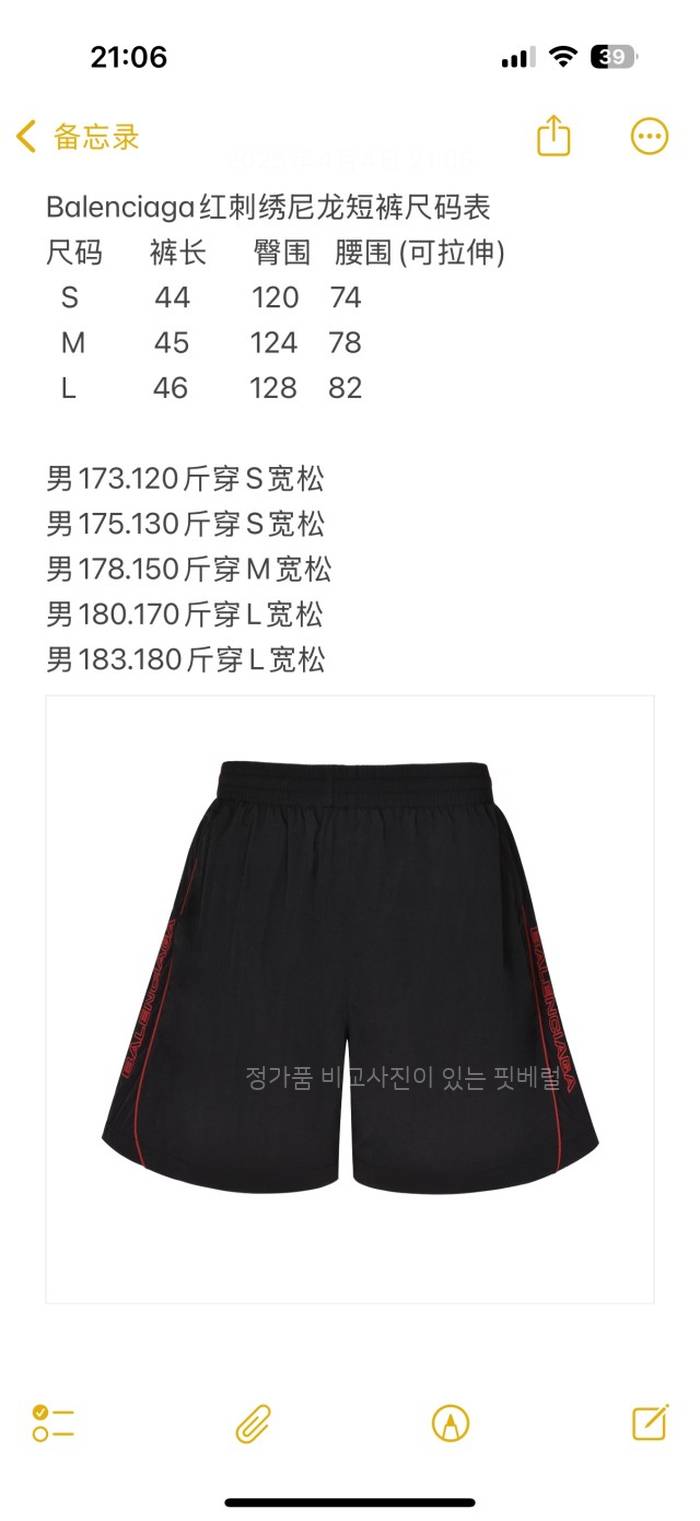This screenshot has height=1521, width=700.
Task: Attach a file with the paperclip
Action: click(253, 1422)
